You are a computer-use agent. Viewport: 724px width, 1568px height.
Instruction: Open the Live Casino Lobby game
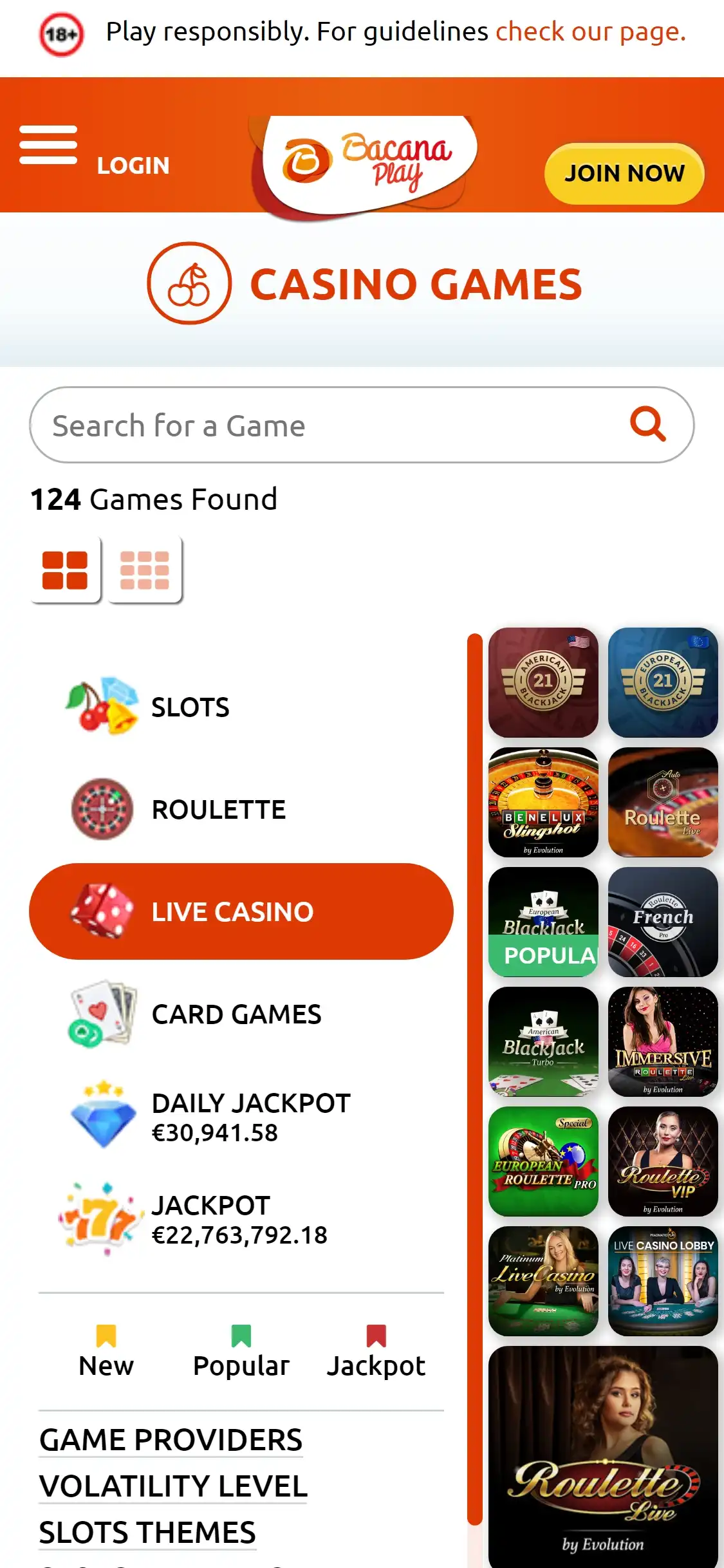[663, 1281]
